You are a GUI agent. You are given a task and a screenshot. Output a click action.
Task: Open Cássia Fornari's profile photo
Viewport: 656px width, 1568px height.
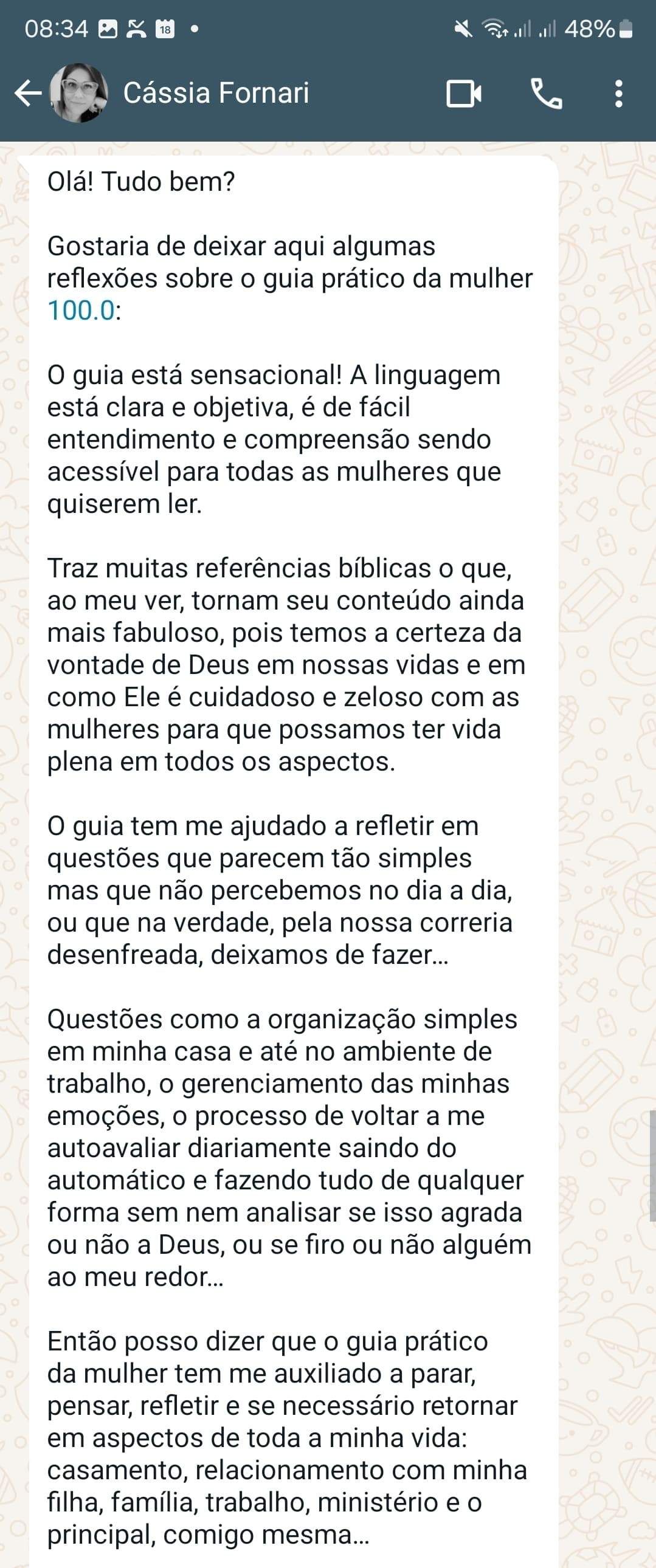point(79,93)
